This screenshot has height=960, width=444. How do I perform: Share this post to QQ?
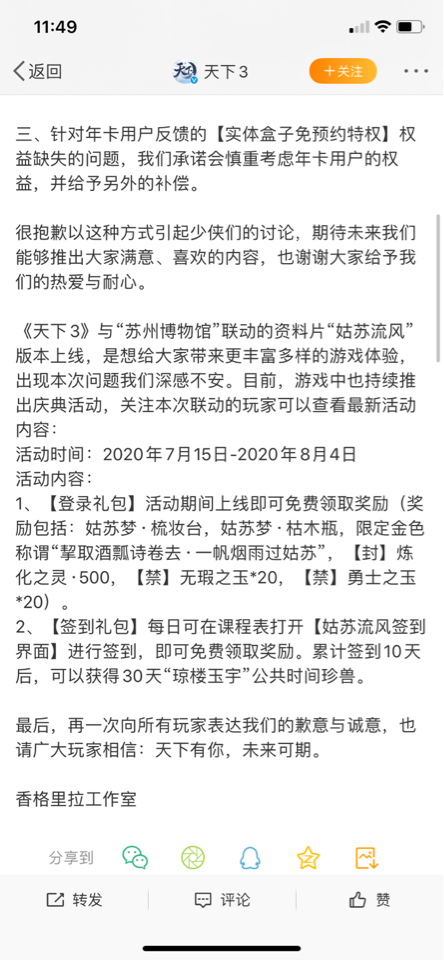250,858
